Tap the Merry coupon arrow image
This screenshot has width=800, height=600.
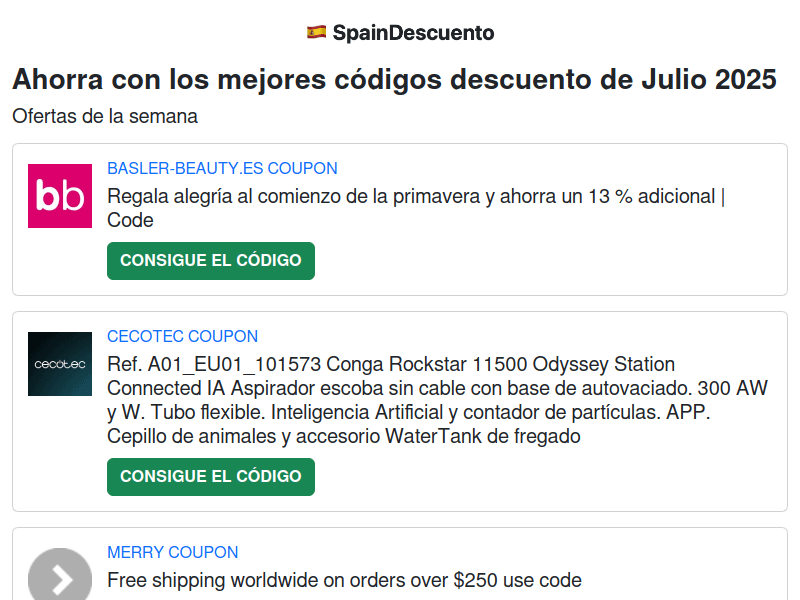pyautogui.click(x=60, y=576)
